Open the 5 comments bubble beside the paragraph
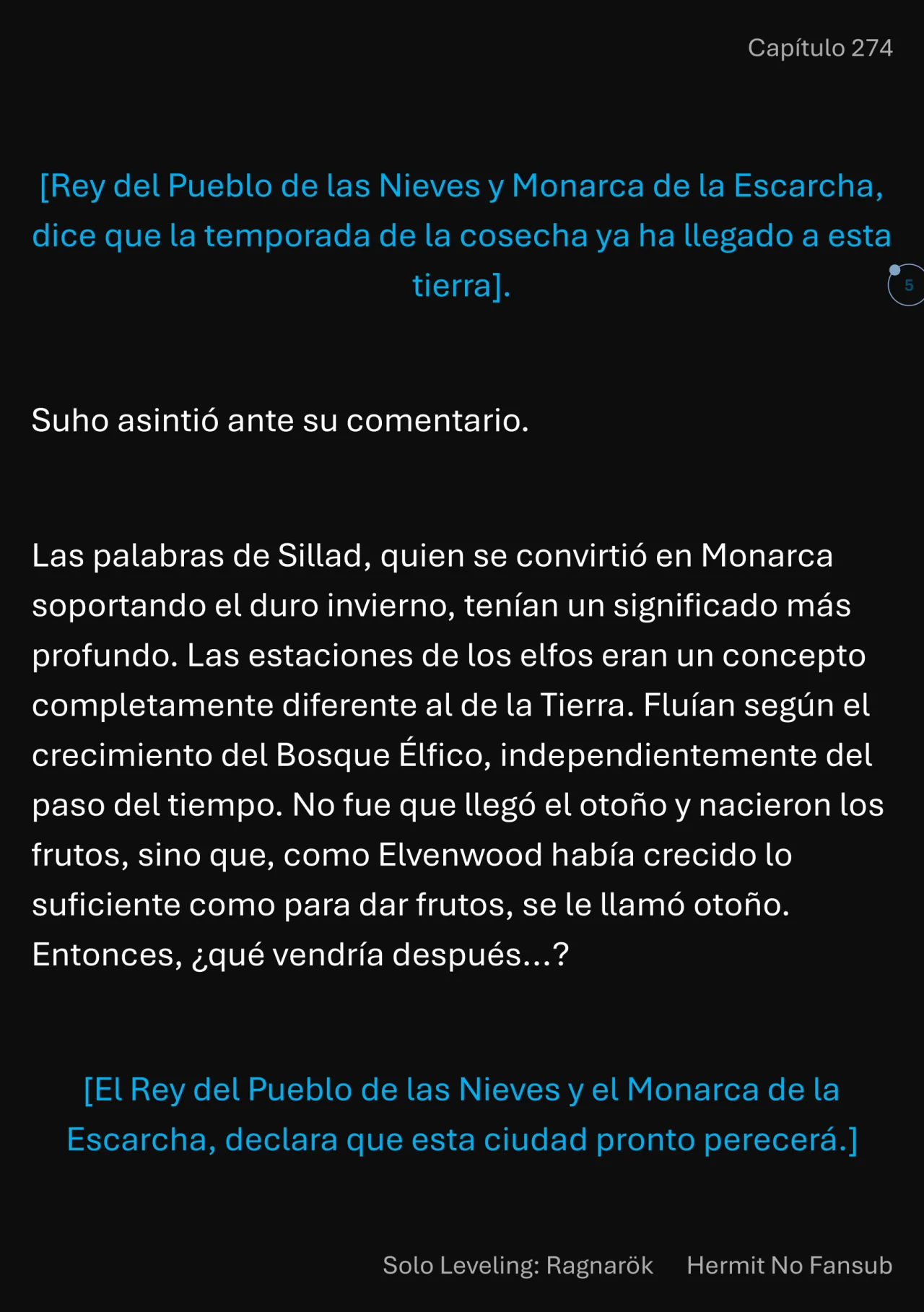Viewport: 924px width, 1312px height. (x=907, y=285)
